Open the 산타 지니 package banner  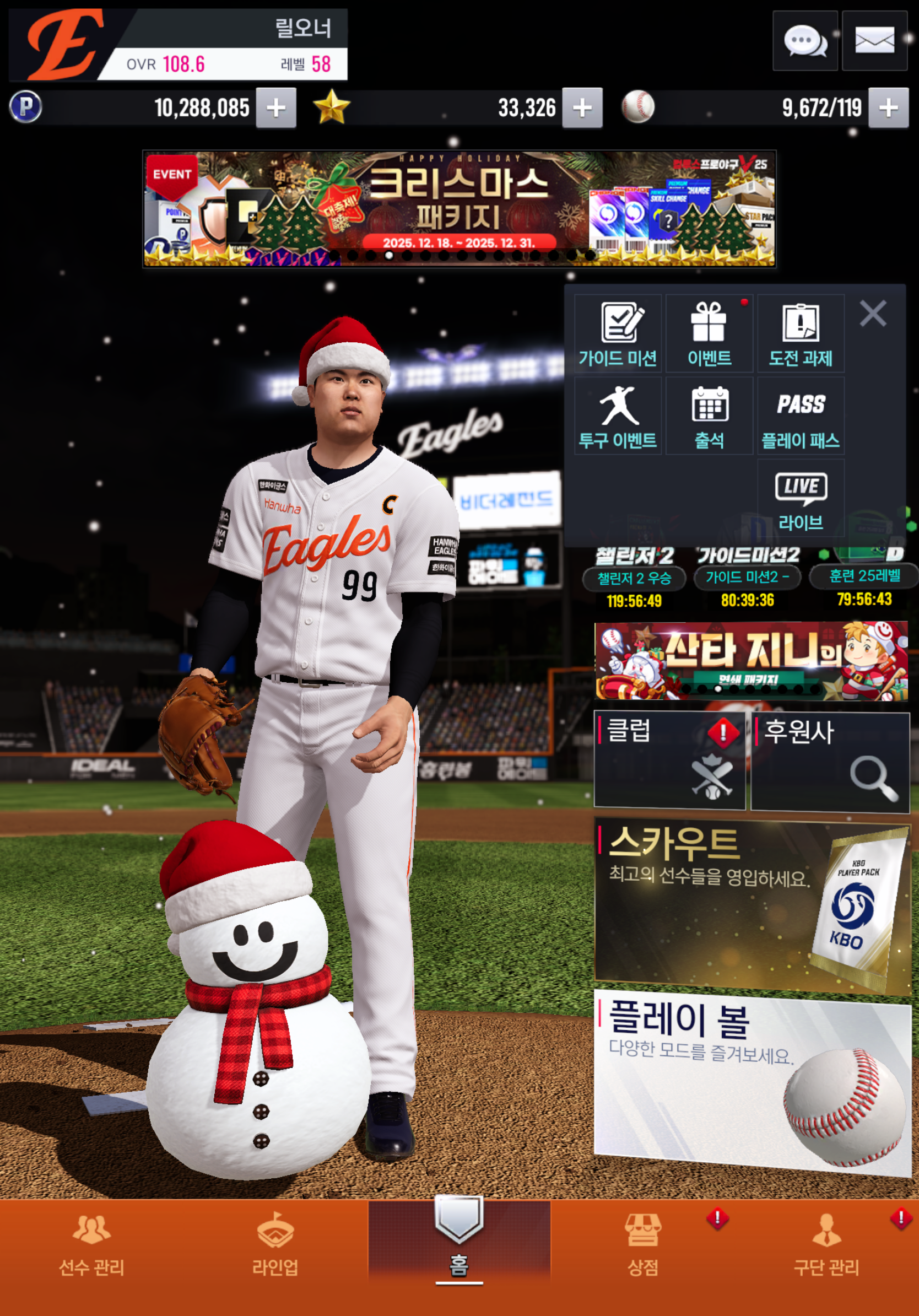751,661
